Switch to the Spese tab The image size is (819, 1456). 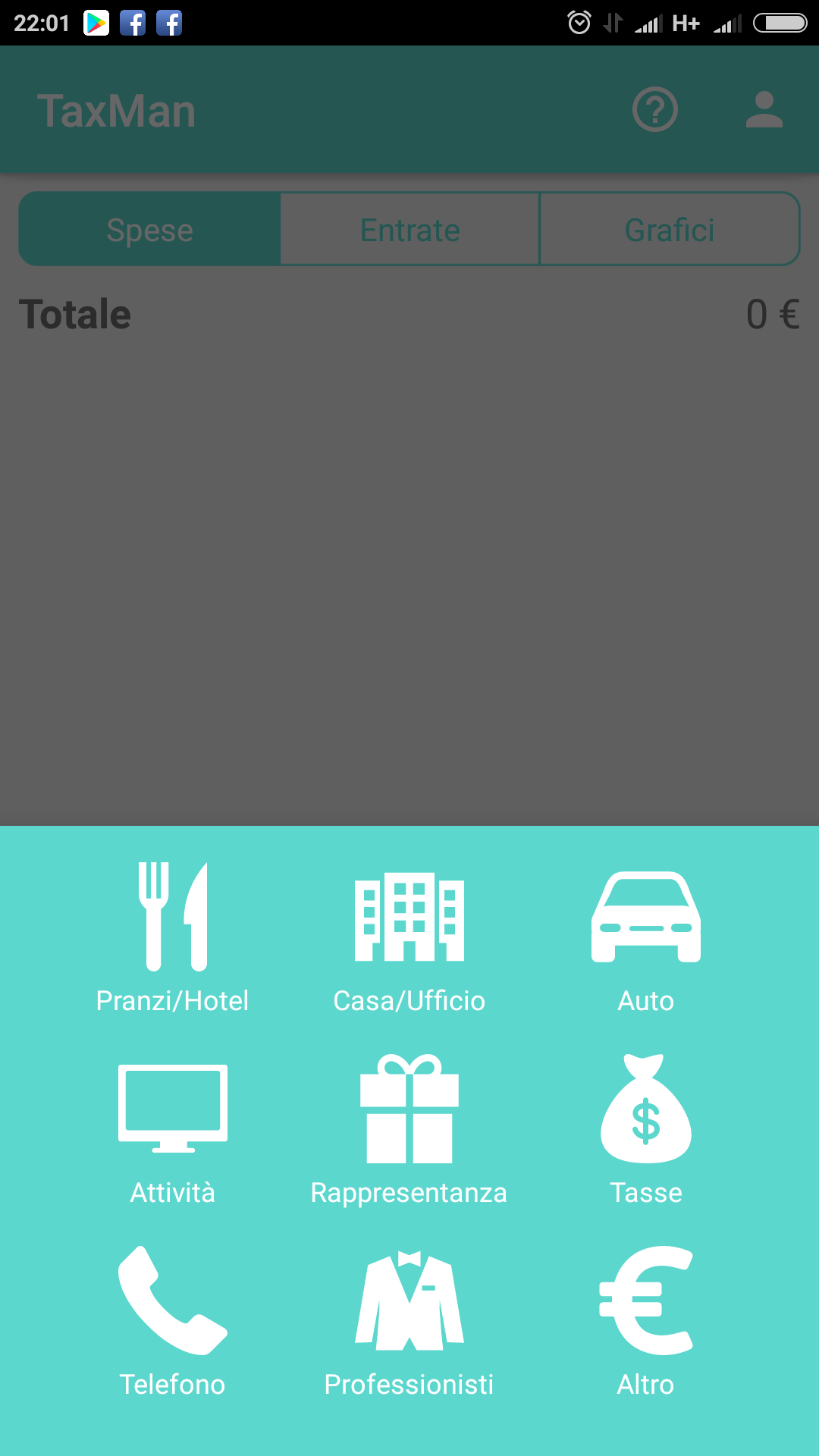[150, 229]
